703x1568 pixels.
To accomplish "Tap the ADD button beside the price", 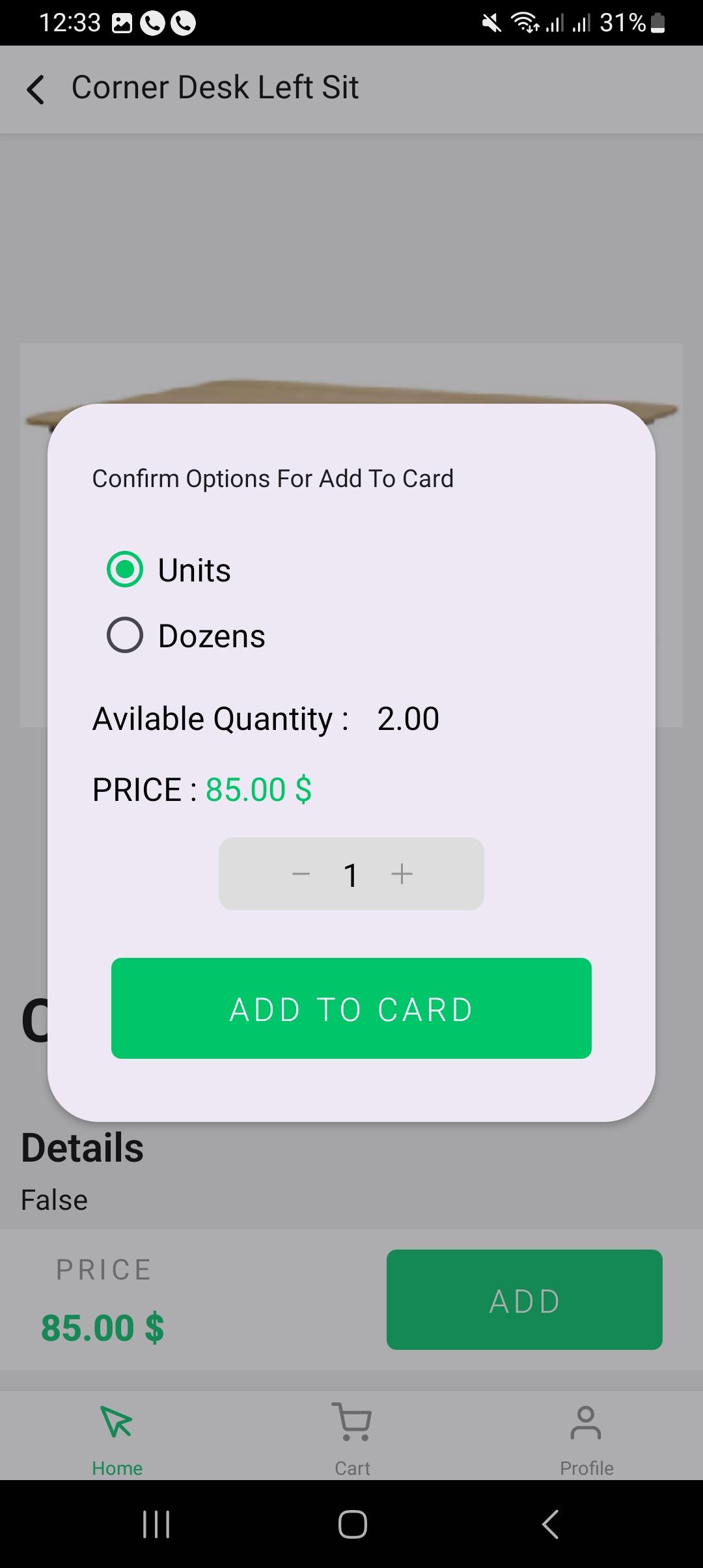I will click(525, 1300).
